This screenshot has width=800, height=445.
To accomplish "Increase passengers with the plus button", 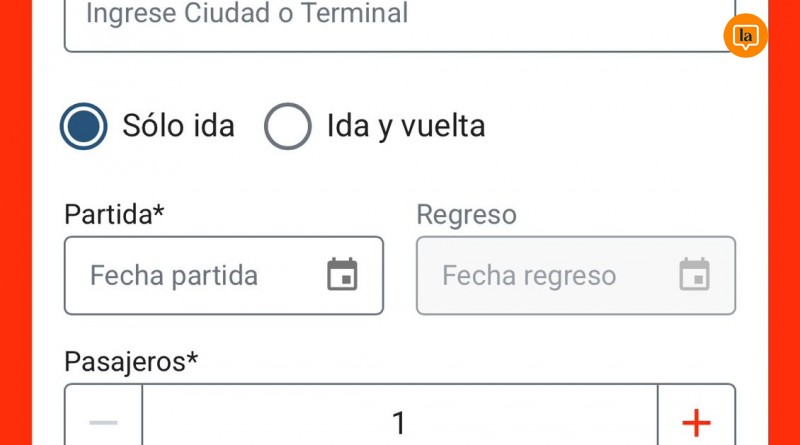I will (696, 422).
